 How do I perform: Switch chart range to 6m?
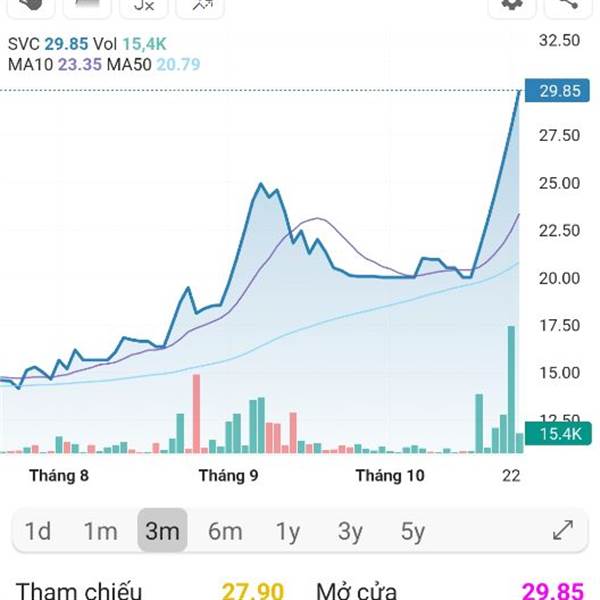tap(225, 531)
